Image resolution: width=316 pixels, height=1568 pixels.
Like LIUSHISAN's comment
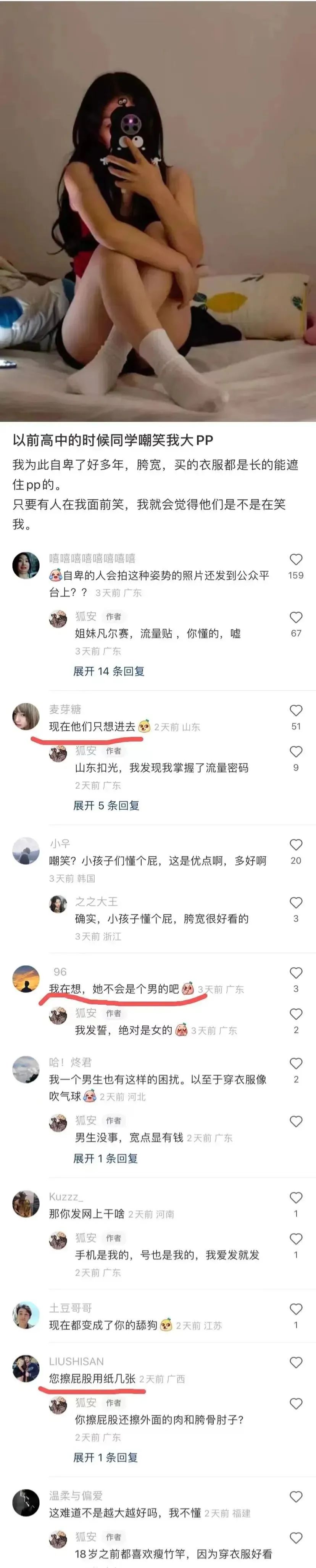(x=296, y=1363)
